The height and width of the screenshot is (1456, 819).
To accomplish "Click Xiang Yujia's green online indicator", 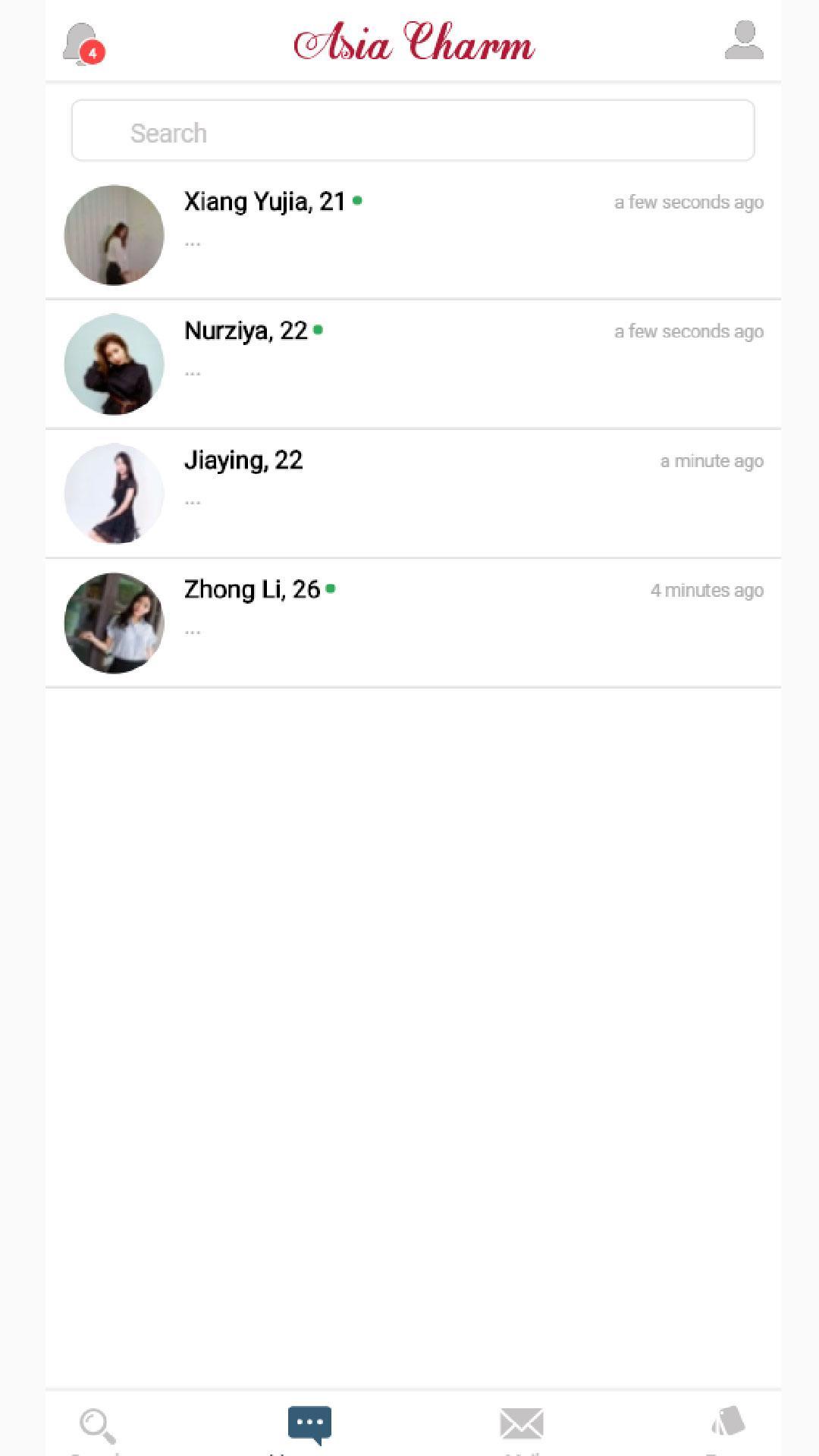I will (359, 200).
